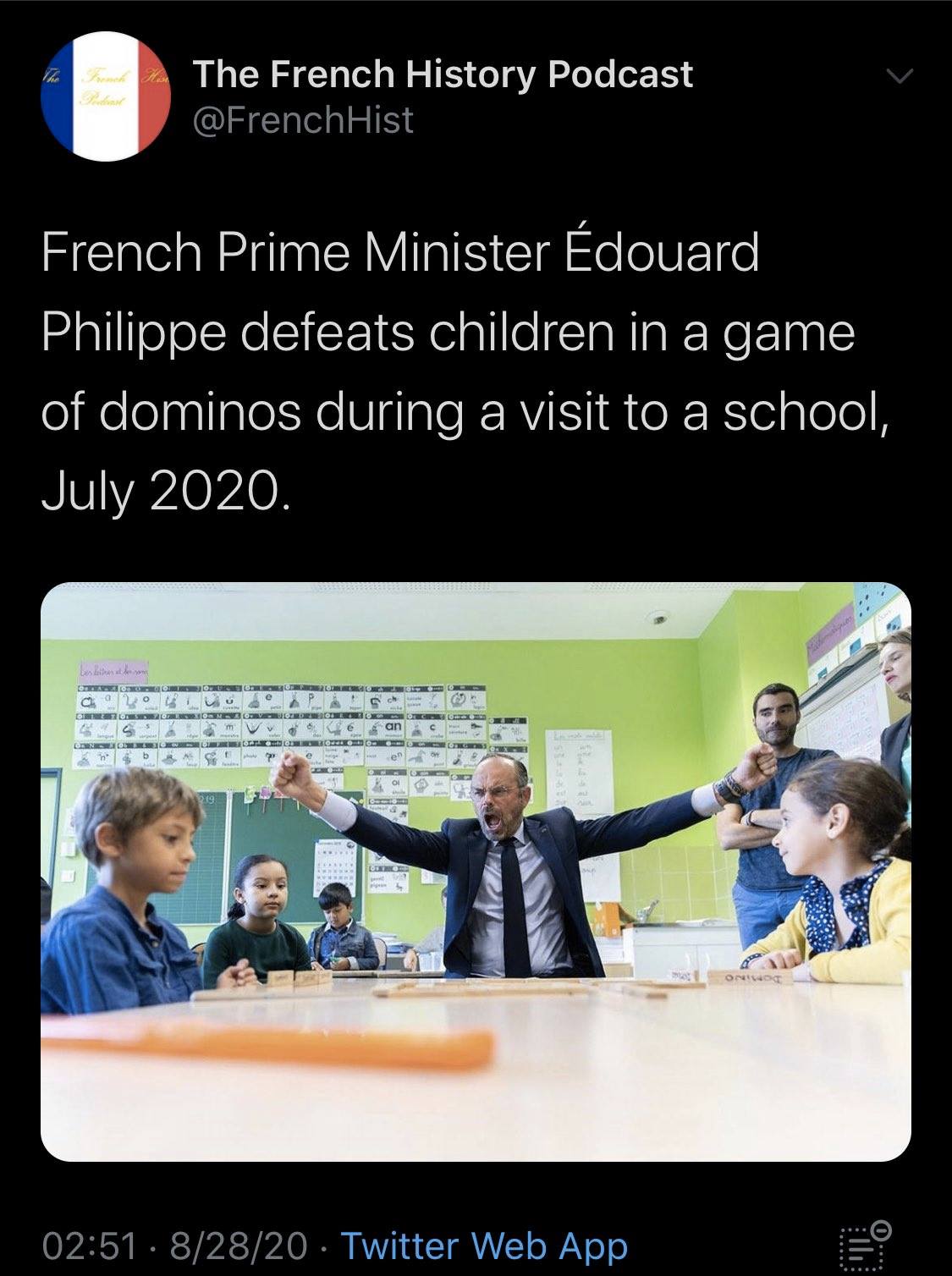Expand the tweet options chevron
This screenshot has width=952, height=1276.
[x=900, y=77]
